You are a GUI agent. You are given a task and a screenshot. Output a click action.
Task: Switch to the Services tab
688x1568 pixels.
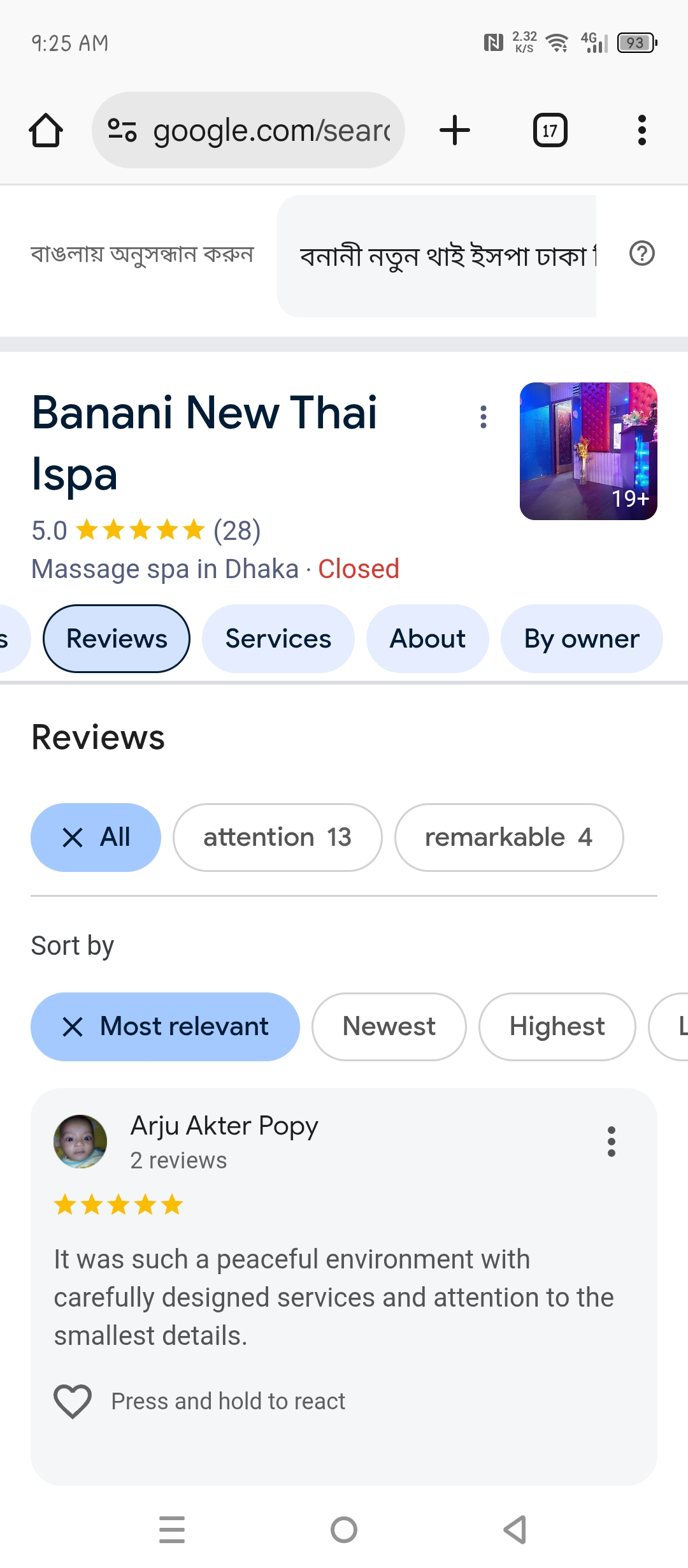tap(278, 639)
